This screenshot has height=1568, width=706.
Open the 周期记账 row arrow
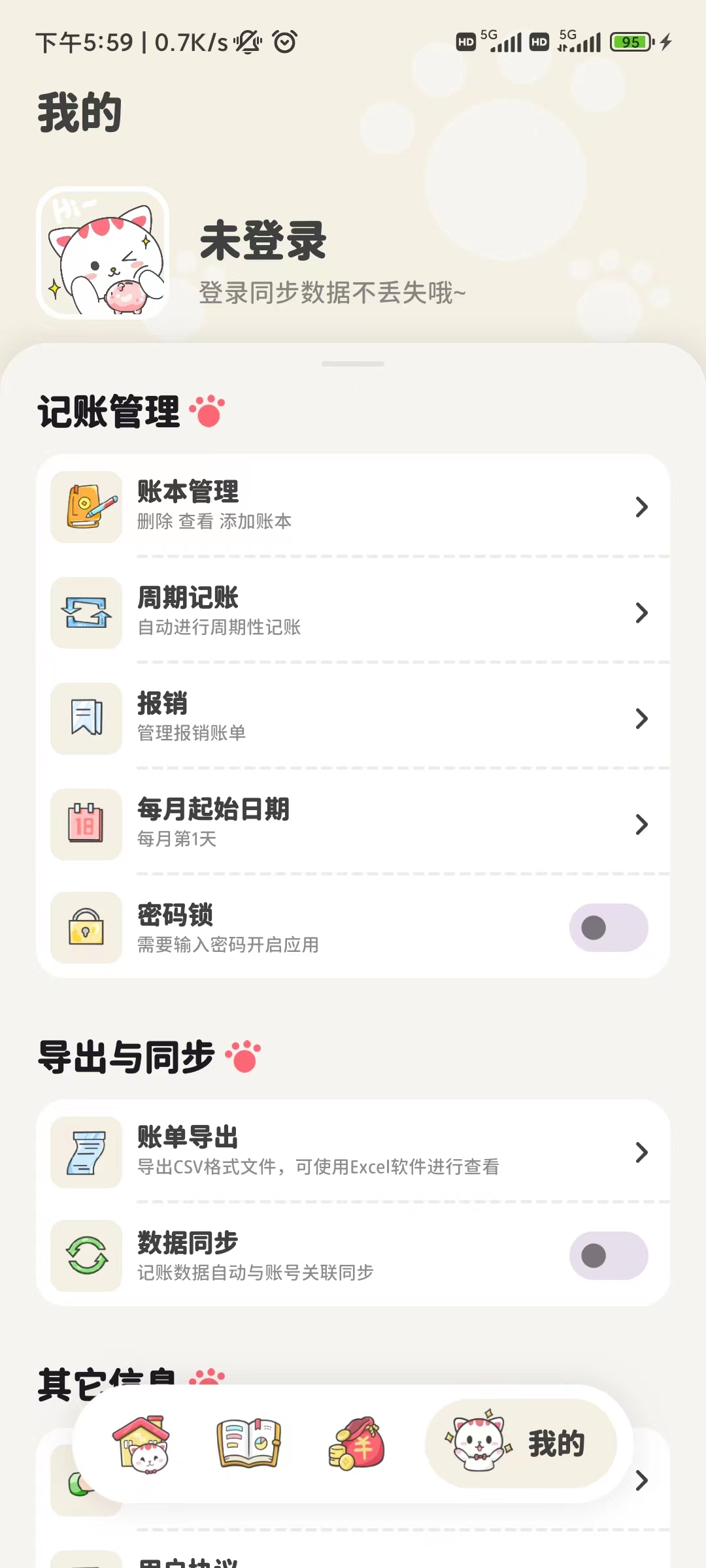click(641, 613)
